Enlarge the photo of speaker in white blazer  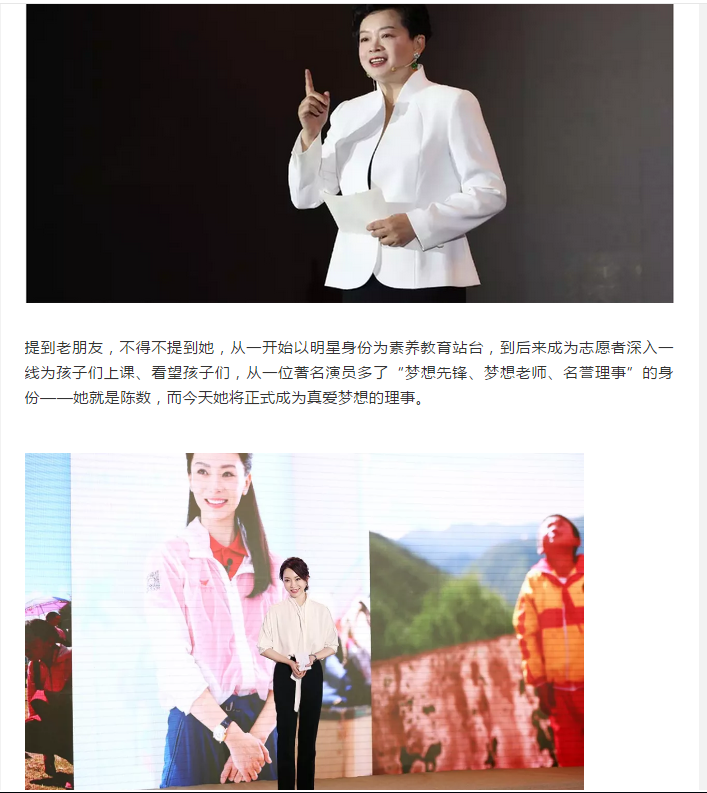tap(349, 153)
